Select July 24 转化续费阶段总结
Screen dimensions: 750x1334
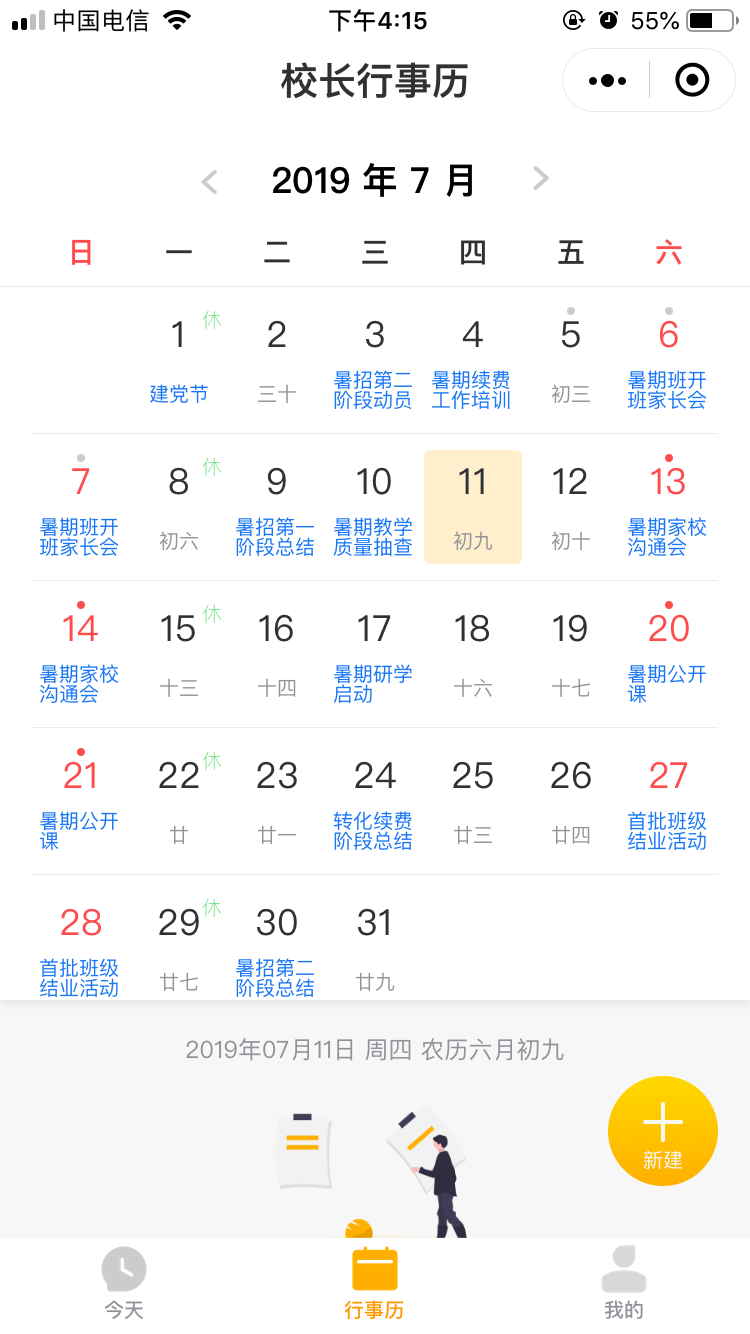375,801
